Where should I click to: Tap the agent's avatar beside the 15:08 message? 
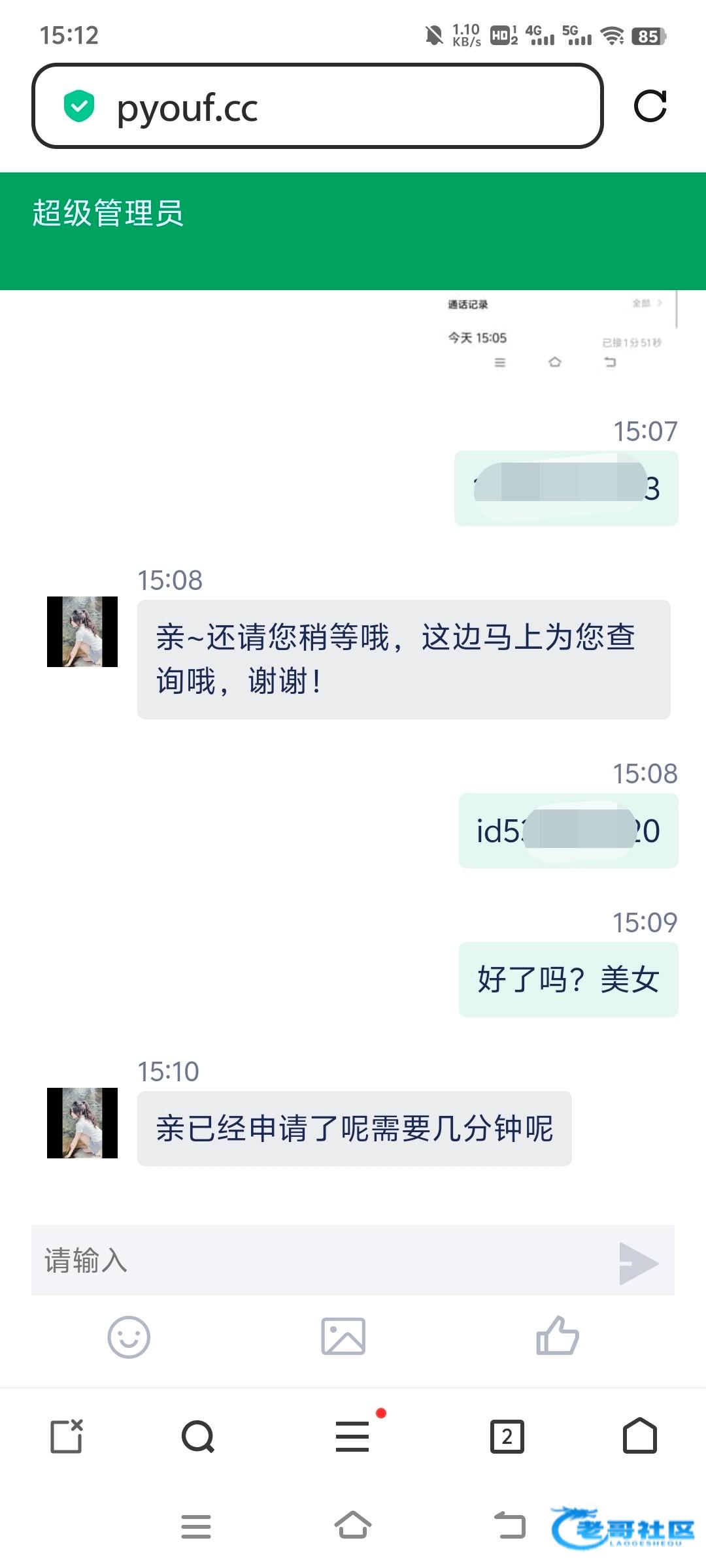(x=82, y=632)
